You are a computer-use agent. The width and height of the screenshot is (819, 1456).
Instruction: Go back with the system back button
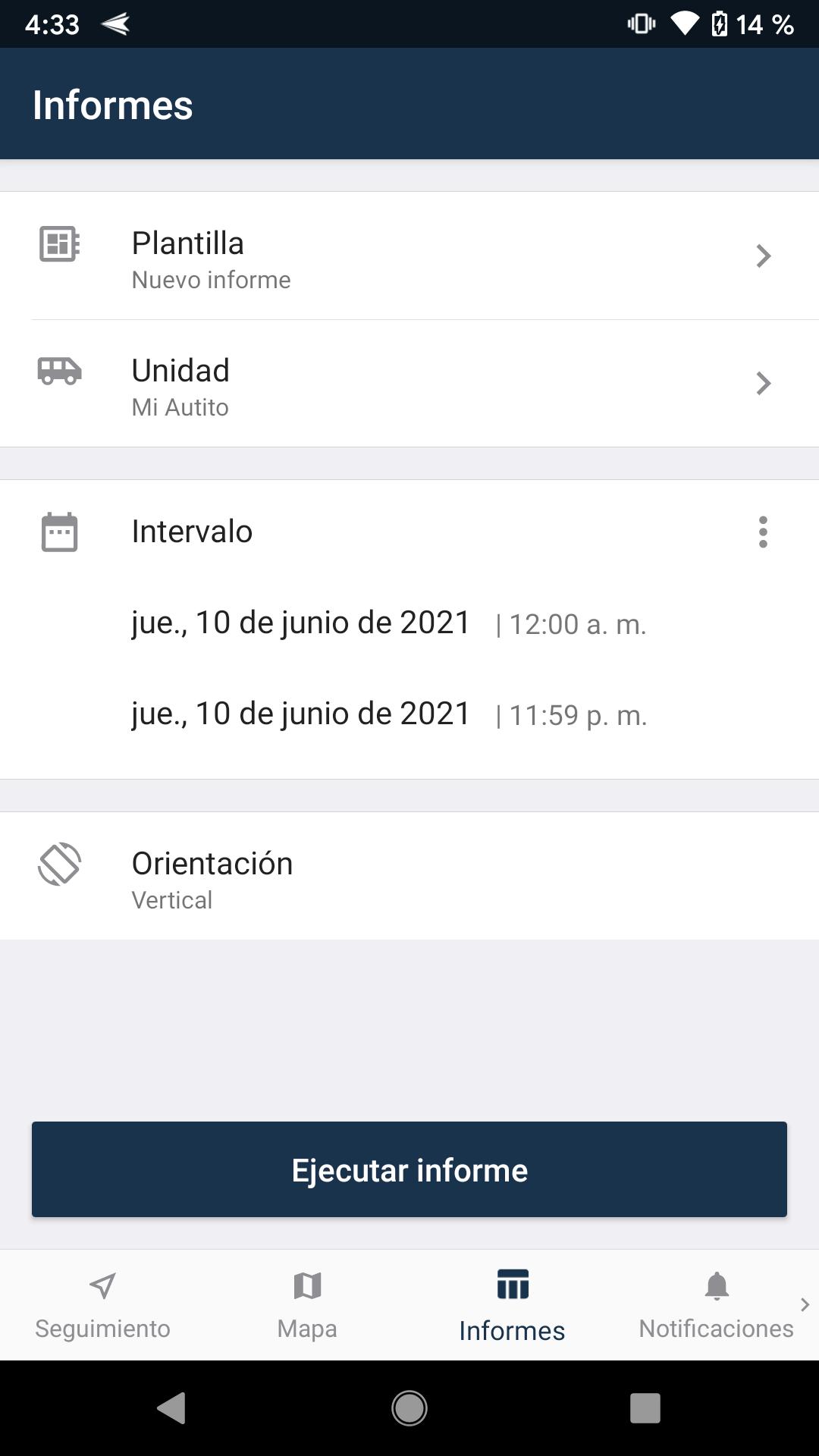171,1408
